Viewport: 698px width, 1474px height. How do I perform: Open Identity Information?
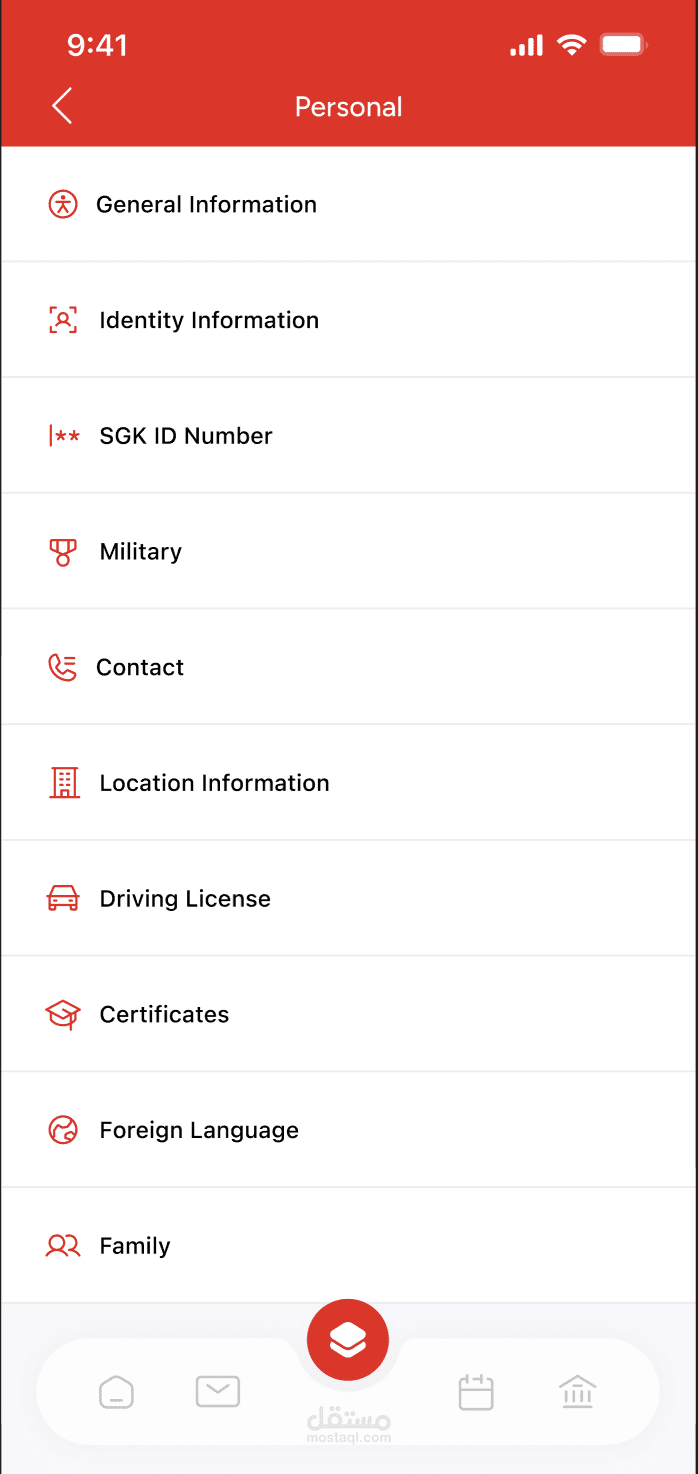[349, 320]
